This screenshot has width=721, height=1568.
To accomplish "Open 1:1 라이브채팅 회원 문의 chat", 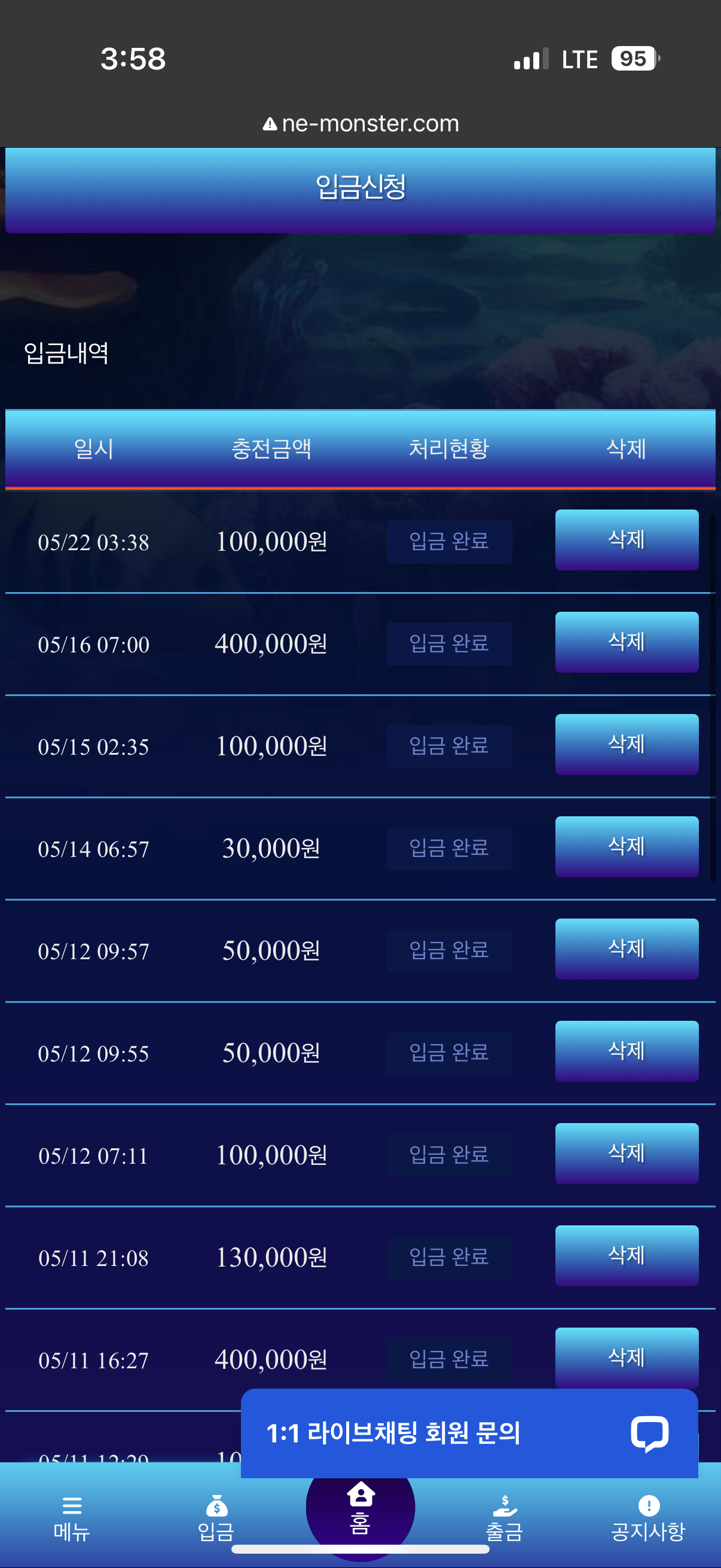I will point(469,1433).
